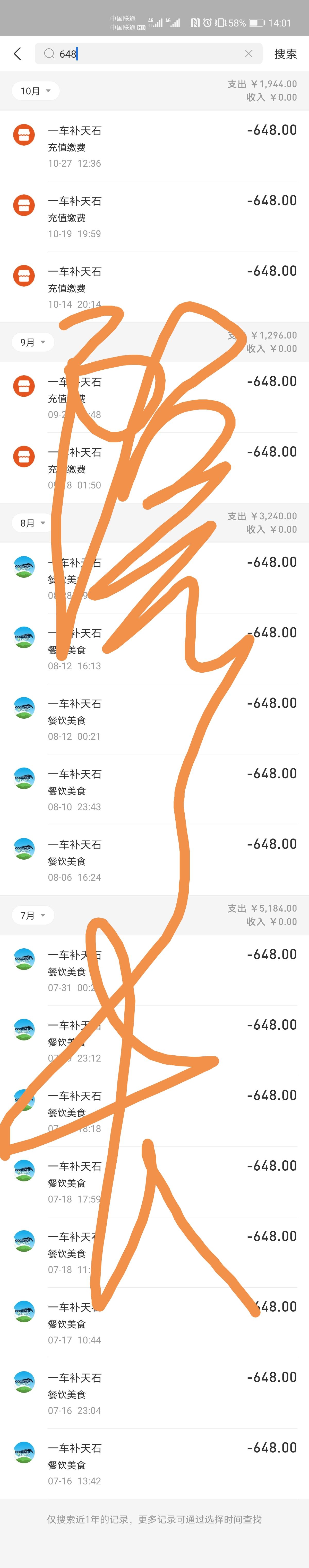Open the transaction from 10-19 19:59
This screenshot has height=1568, width=309.
(x=154, y=217)
